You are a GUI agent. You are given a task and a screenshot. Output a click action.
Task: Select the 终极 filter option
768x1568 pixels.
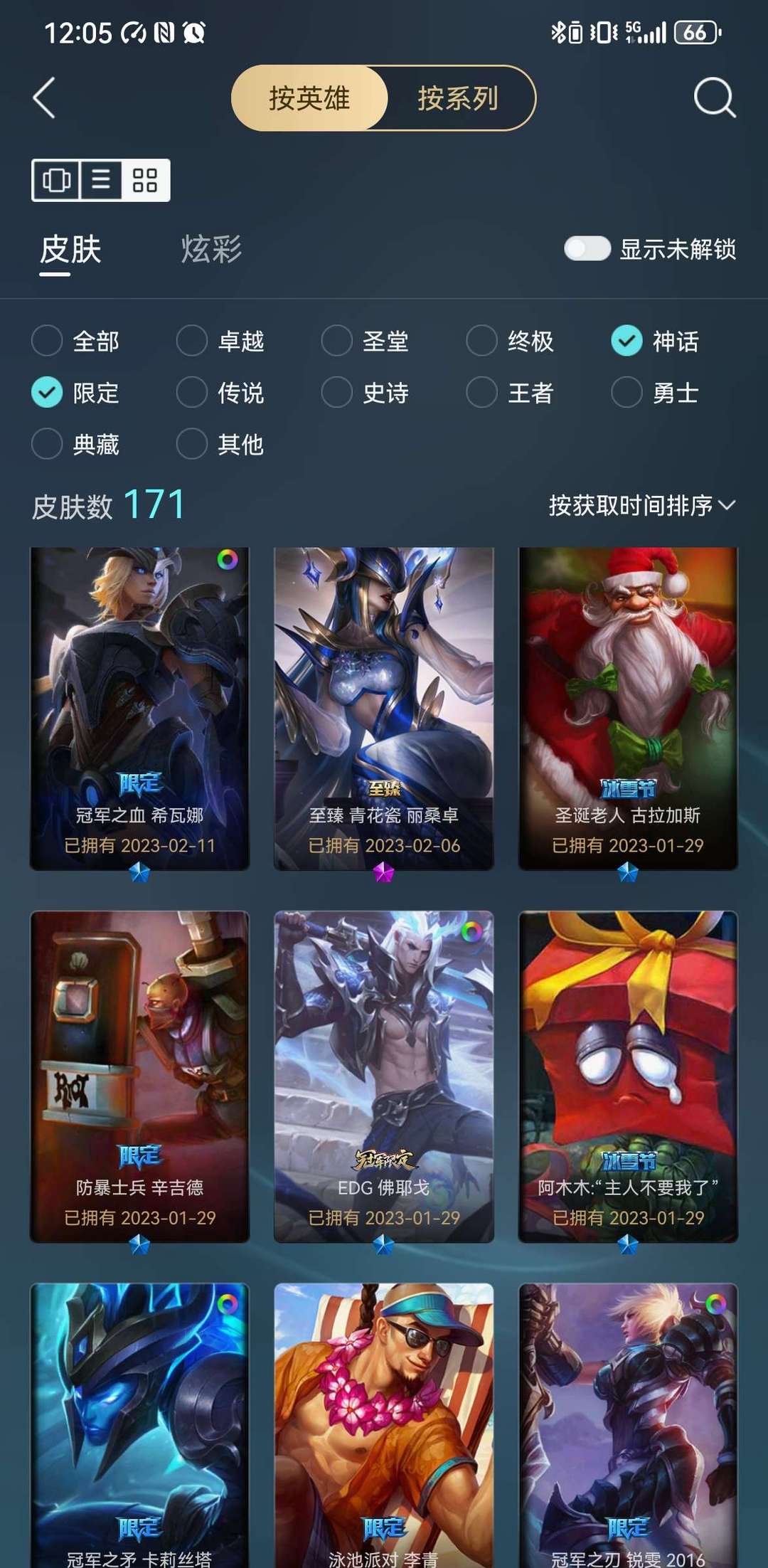coord(482,341)
